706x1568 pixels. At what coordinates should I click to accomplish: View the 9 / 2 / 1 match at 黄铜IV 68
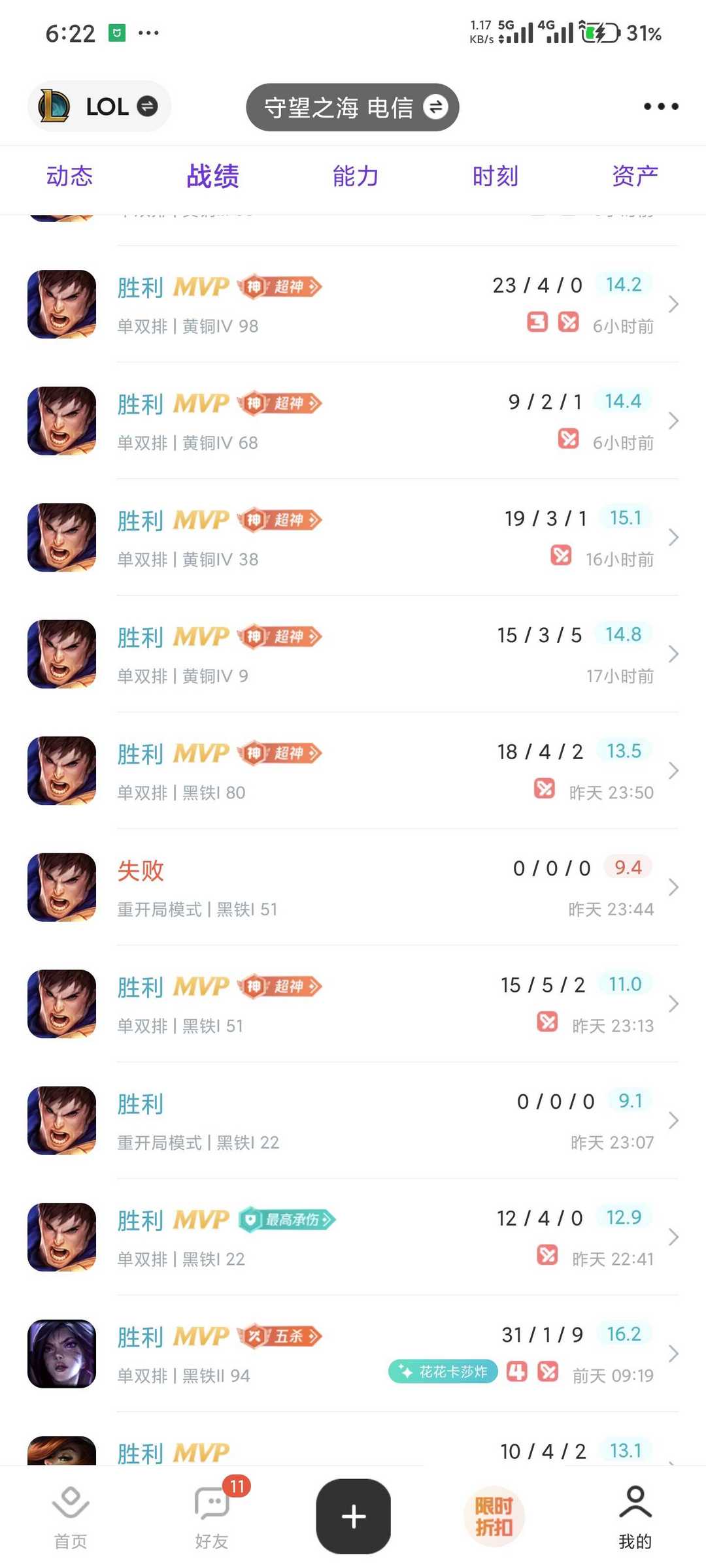click(x=392, y=421)
